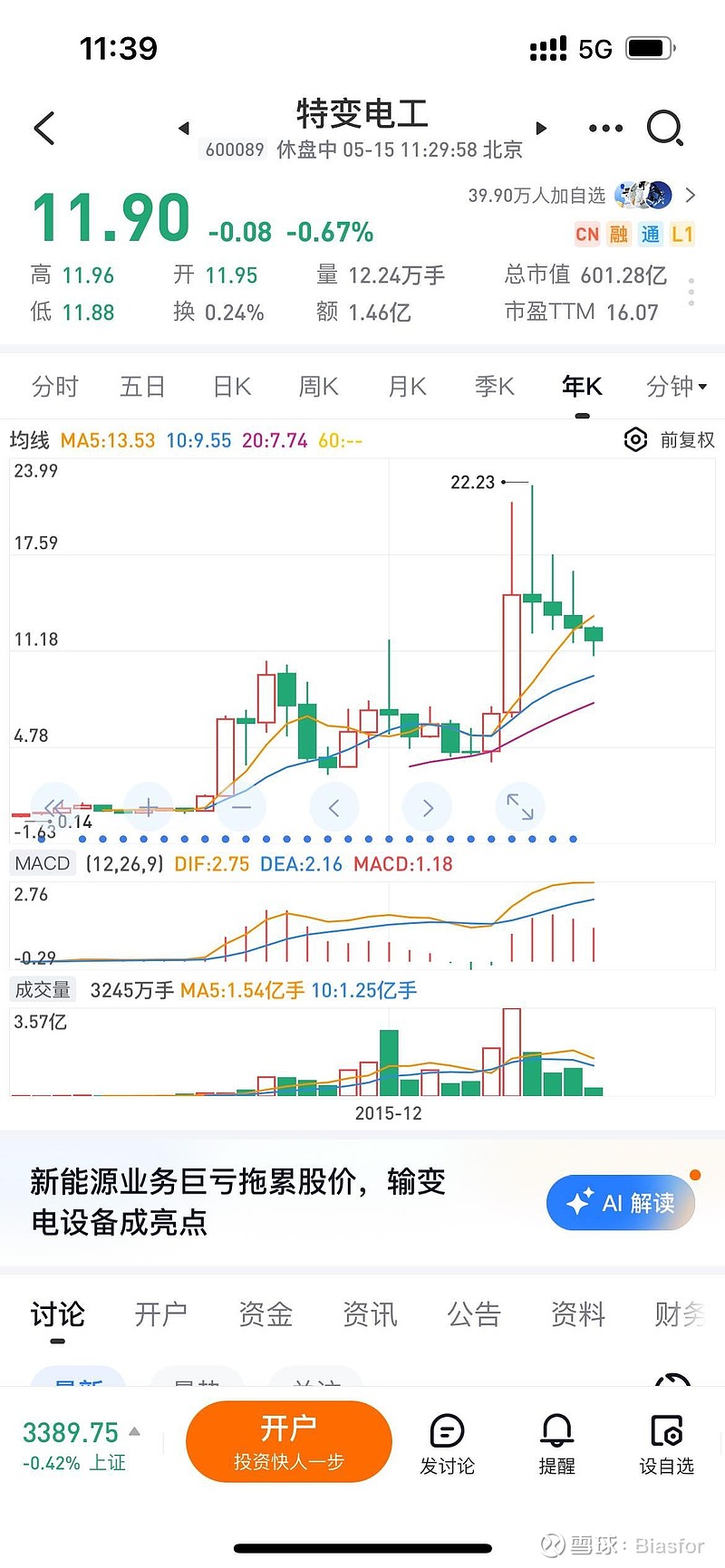
Task: Open the chart settings gear beside 前复权
Action: pyautogui.click(x=635, y=440)
